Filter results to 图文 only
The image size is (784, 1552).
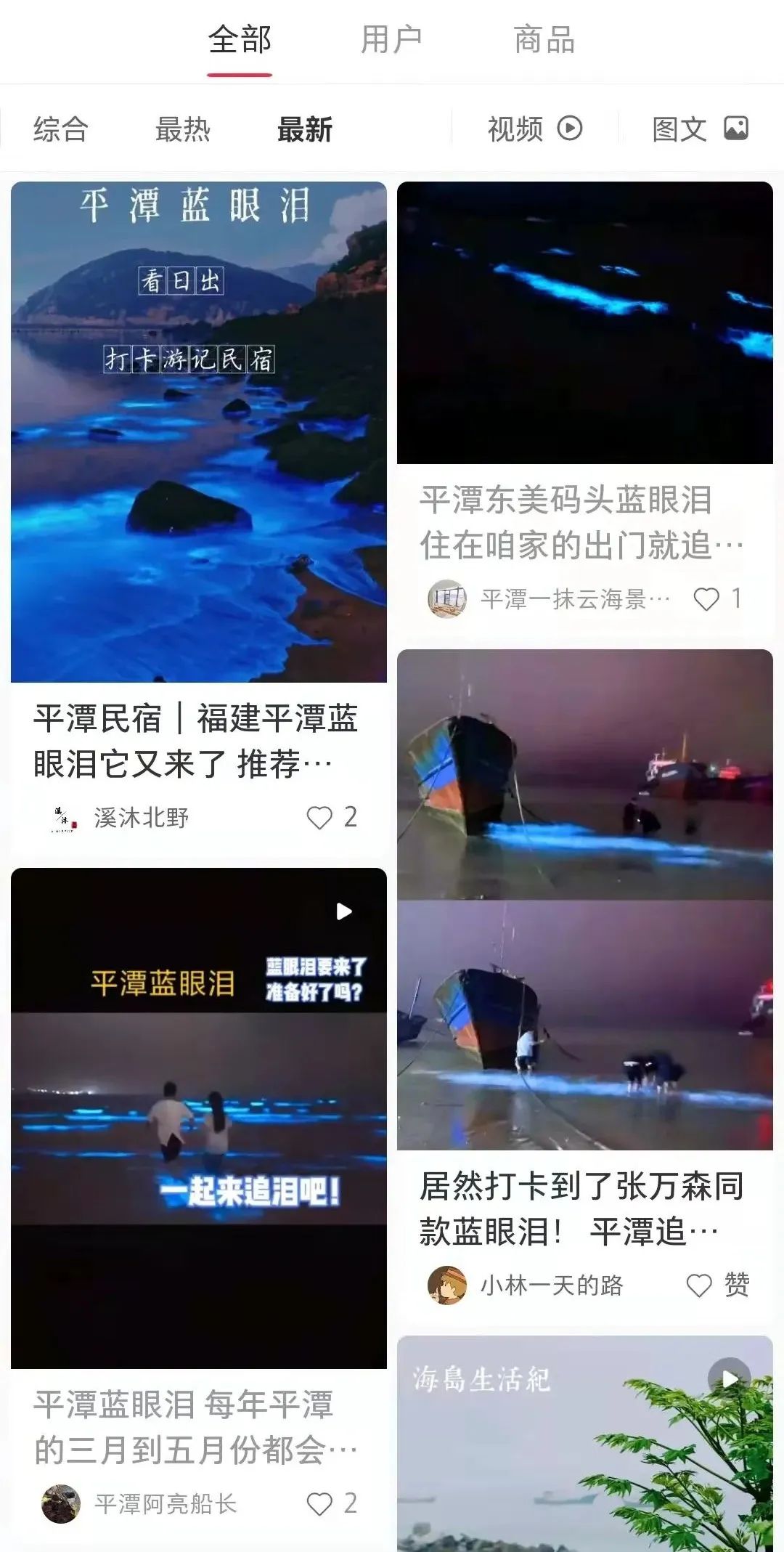[700, 129]
